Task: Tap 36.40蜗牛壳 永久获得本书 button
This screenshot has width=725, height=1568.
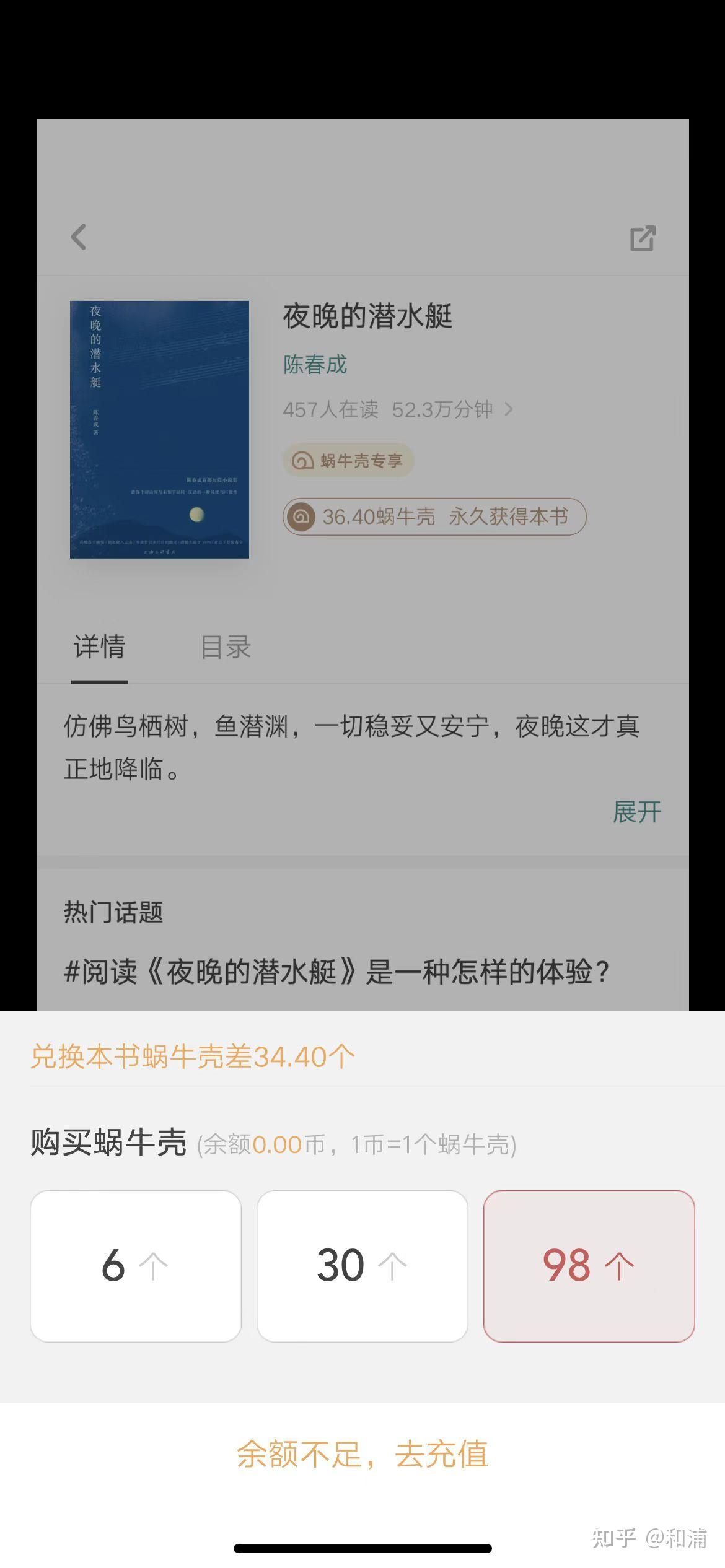Action: click(x=434, y=516)
